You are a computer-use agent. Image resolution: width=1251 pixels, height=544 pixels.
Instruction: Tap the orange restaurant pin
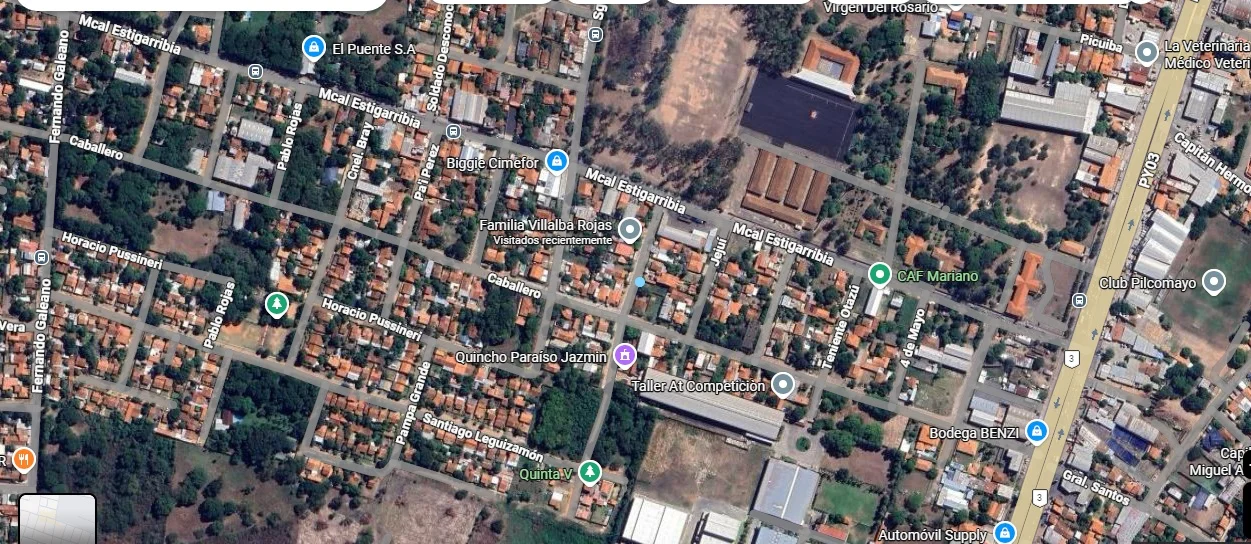pos(24,460)
